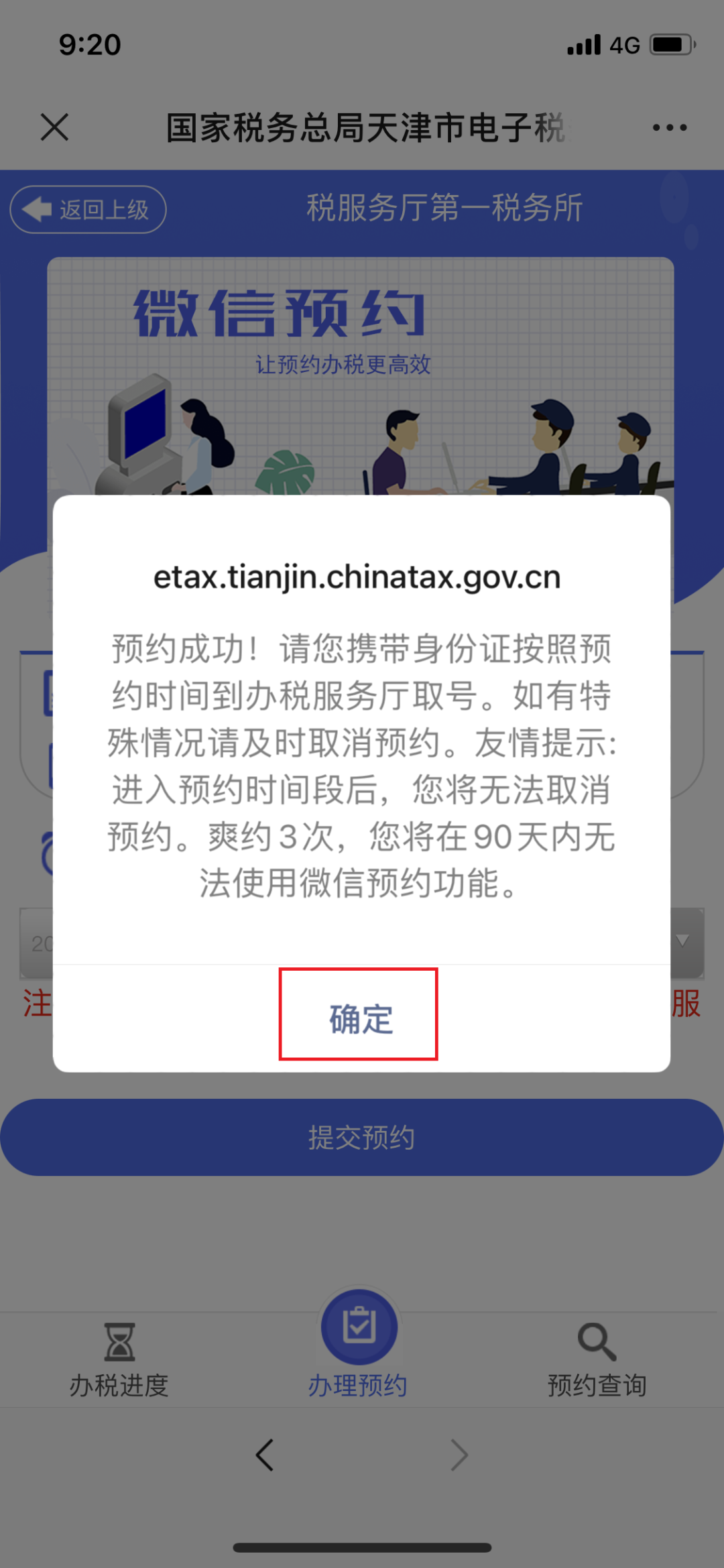The height and width of the screenshot is (1568, 724).
Task: Submit the appointment with 提交预约
Action: point(362,1137)
